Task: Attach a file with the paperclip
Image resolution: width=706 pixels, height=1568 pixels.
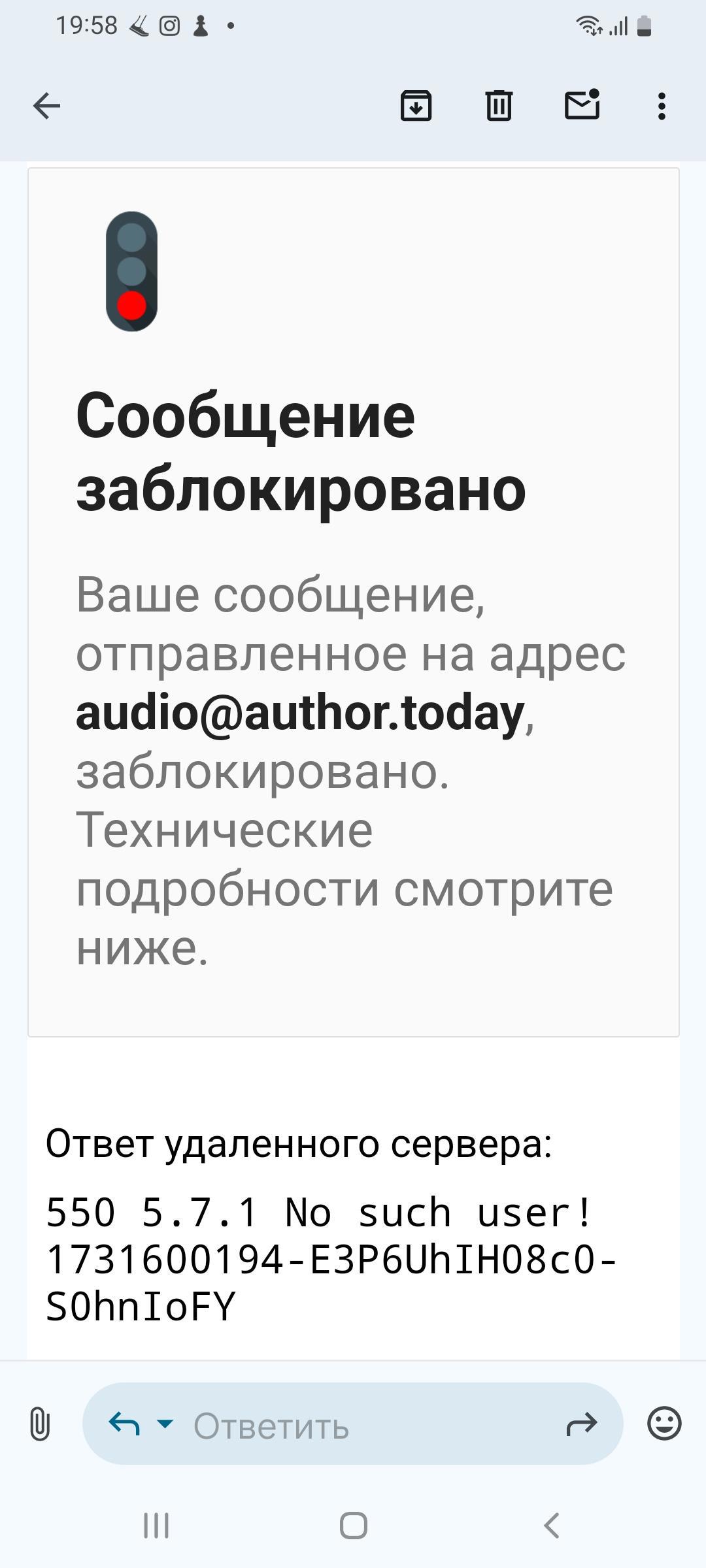Action: pos(40,1424)
